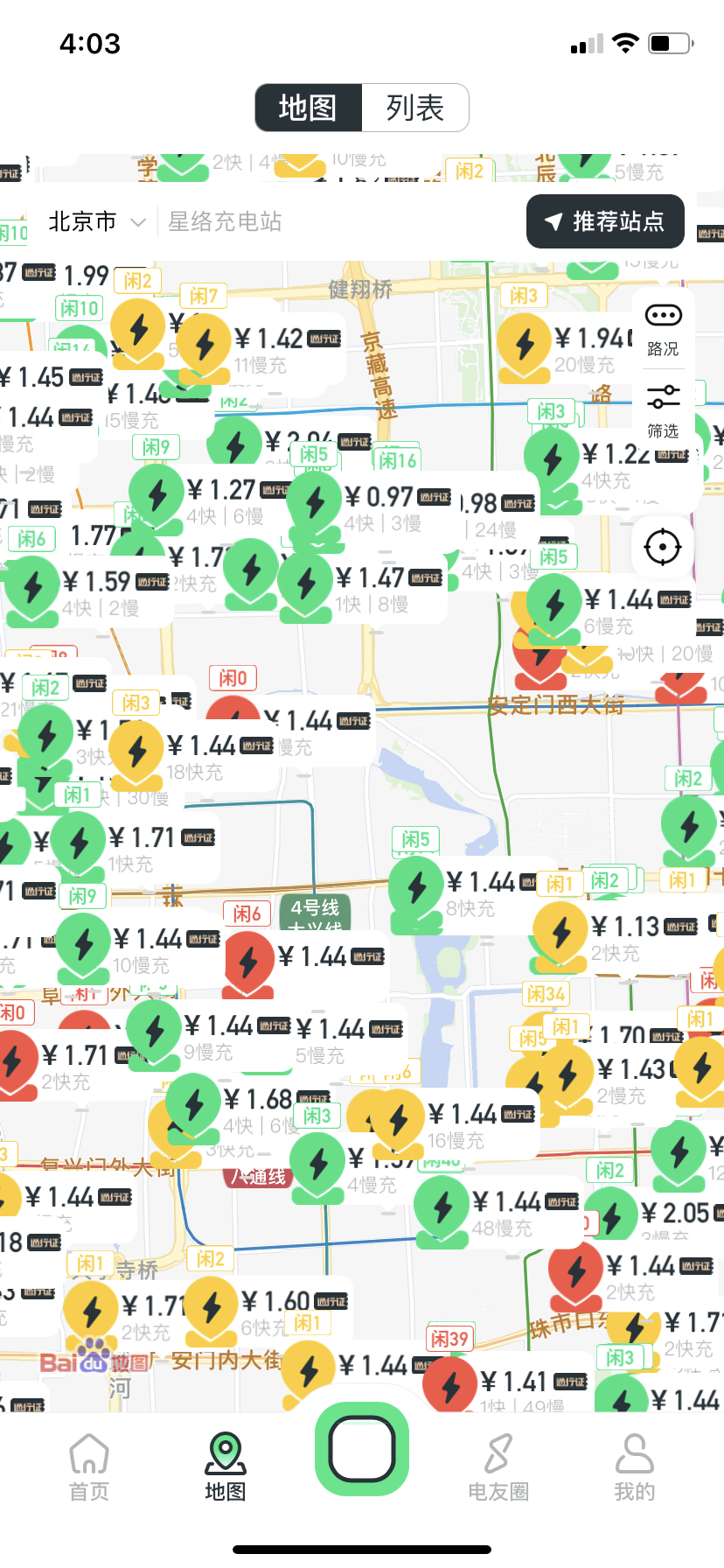
Task: Open the ¥1.94 station with 20慢充
Action: click(x=525, y=344)
